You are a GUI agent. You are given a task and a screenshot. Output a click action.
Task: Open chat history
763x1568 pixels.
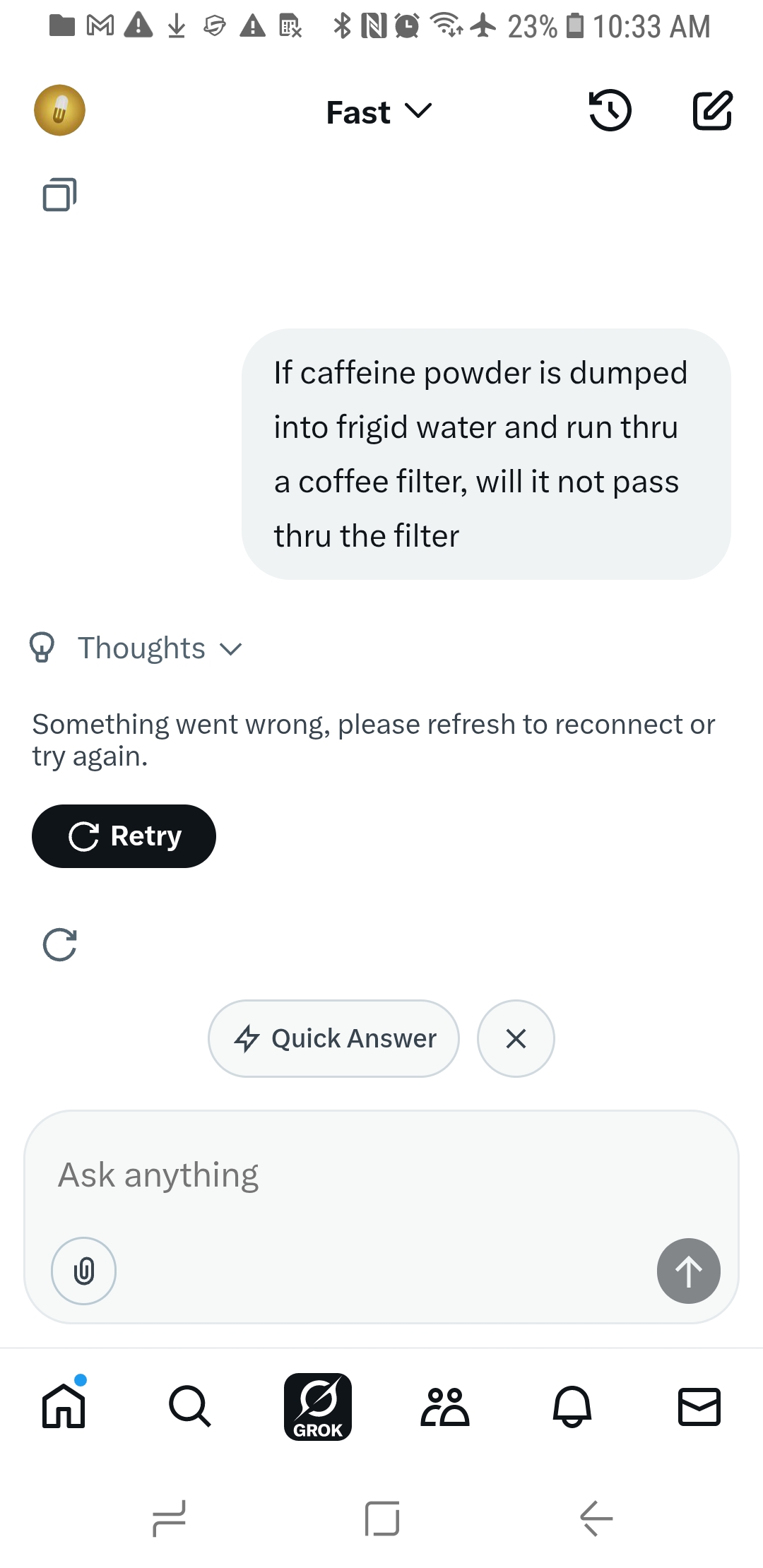(610, 110)
